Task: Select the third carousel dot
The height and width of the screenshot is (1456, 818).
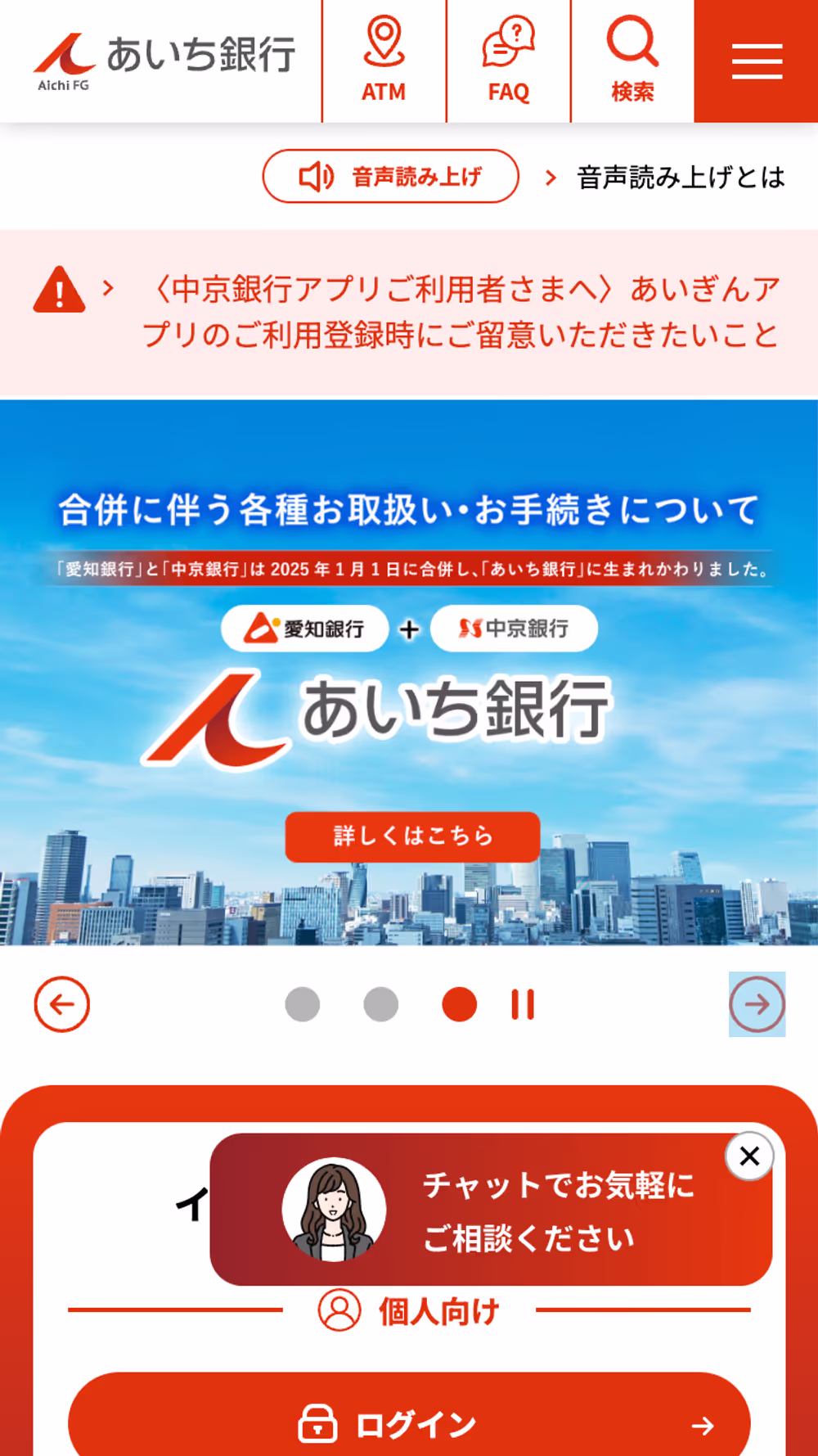Action: tap(460, 1004)
